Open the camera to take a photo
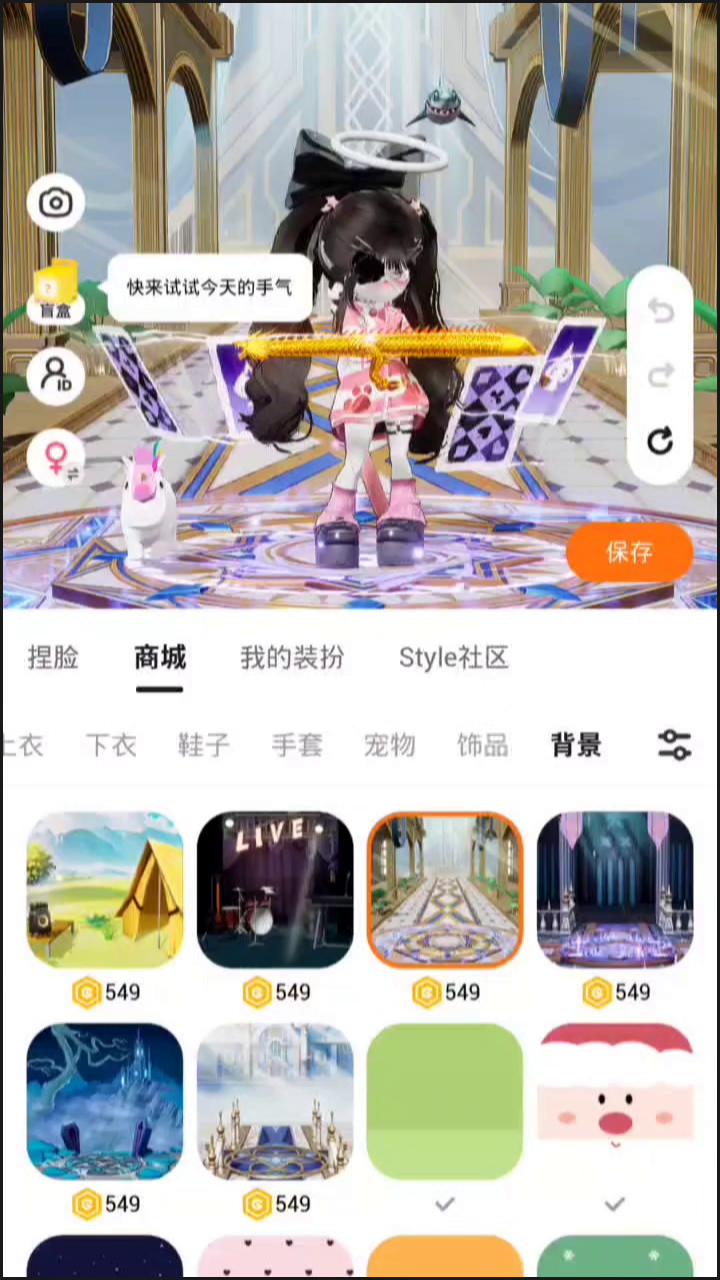Image resolution: width=720 pixels, height=1280 pixels. pos(55,203)
